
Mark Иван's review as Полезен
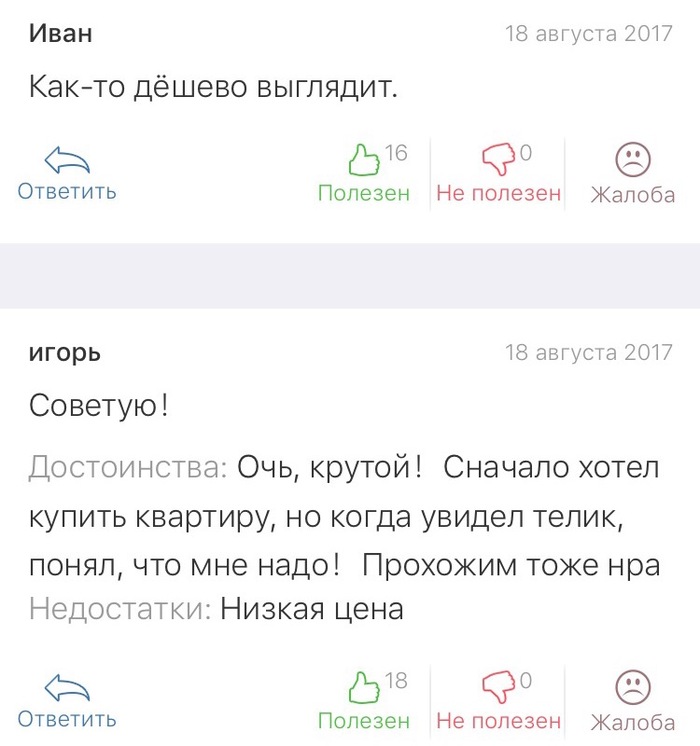coord(363,173)
